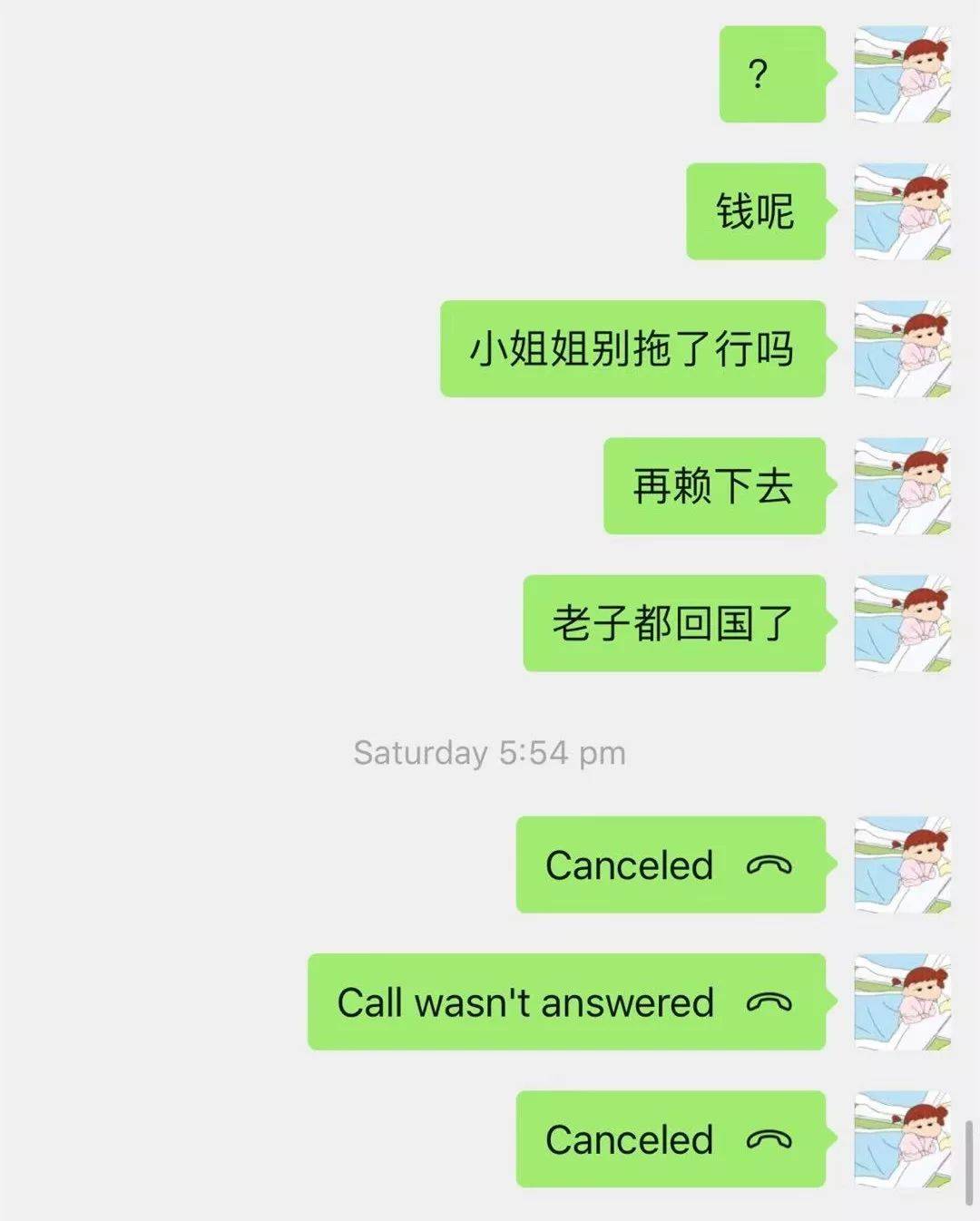980x1221 pixels.
Task: Open the avatar beside "小姐姐别拖了行吗"
Action: click(902, 348)
